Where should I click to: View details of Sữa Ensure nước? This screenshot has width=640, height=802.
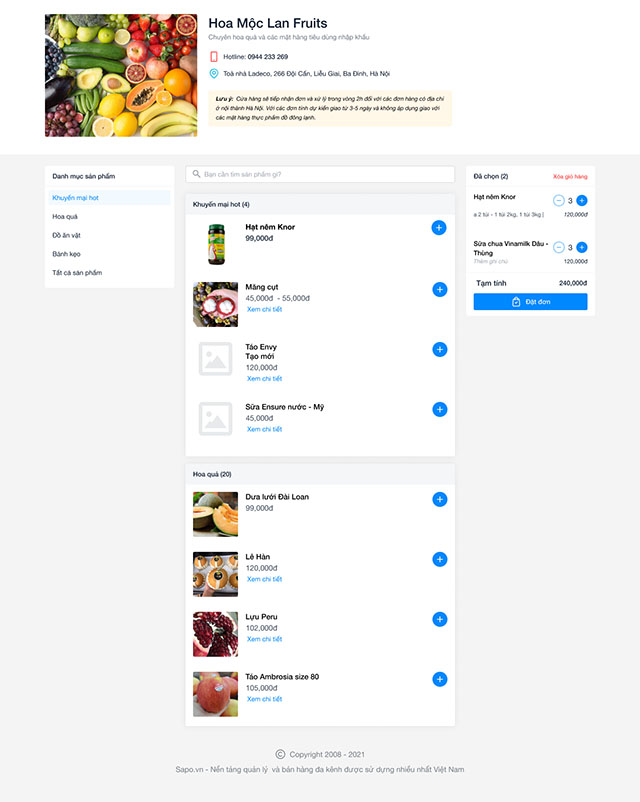pos(264,429)
